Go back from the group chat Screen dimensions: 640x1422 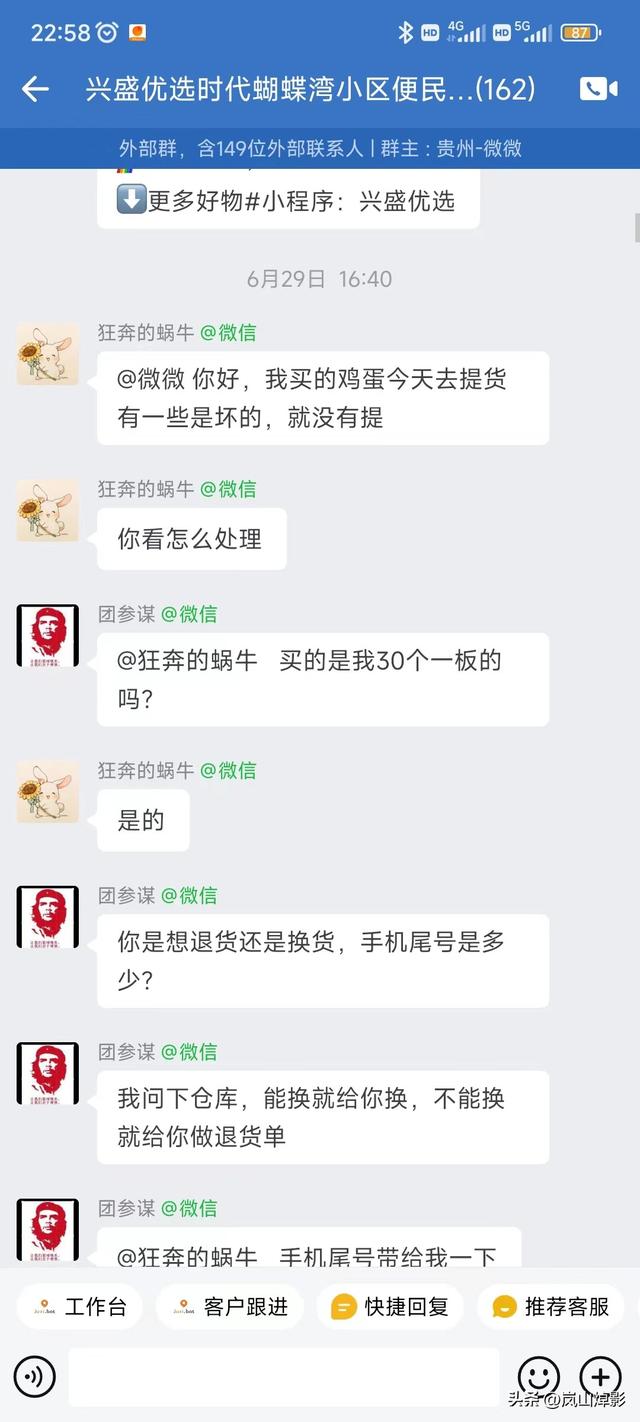pyautogui.click(x=35, y=89)
